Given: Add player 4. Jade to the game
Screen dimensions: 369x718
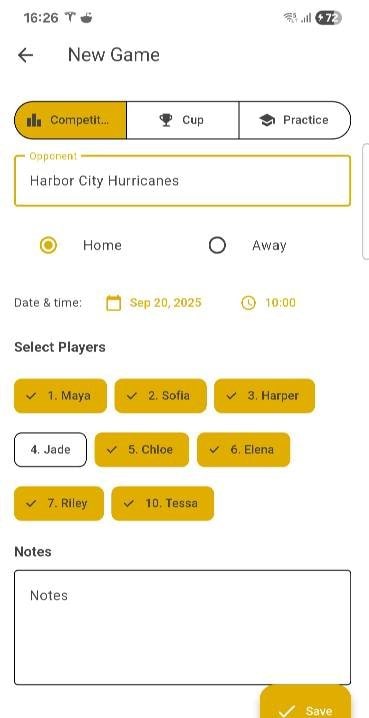Looking at the screenshot, I should [x=50, y=450].
